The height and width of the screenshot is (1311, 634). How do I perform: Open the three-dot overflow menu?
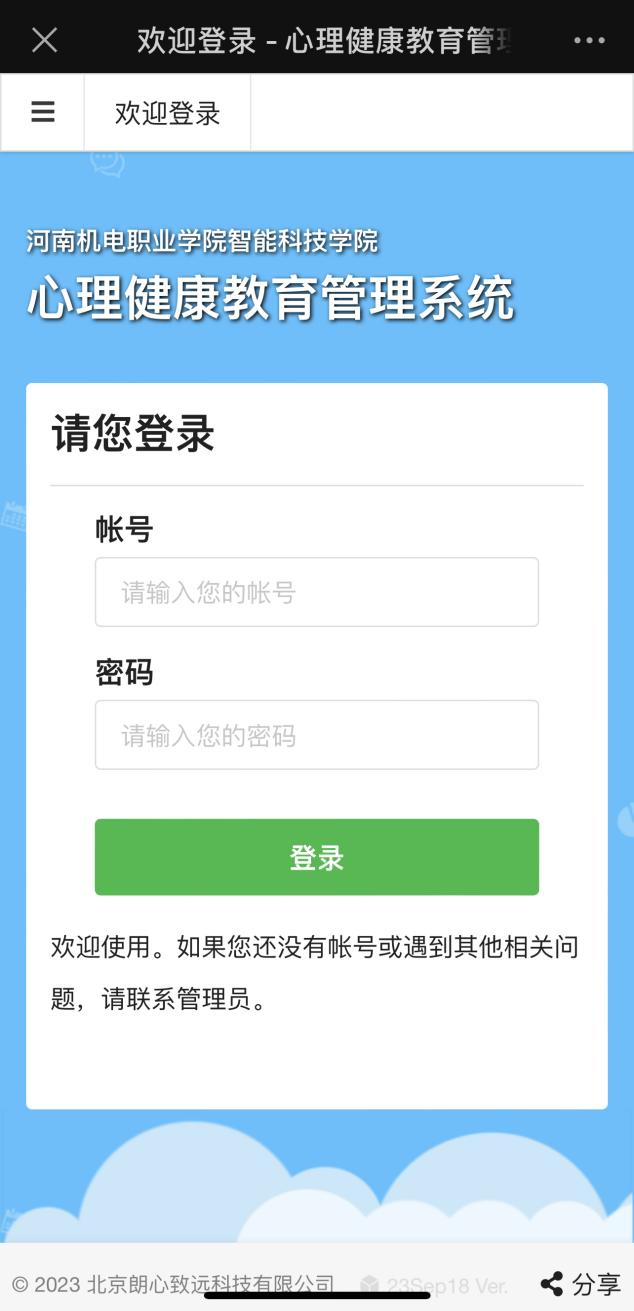tap(589, 40)
